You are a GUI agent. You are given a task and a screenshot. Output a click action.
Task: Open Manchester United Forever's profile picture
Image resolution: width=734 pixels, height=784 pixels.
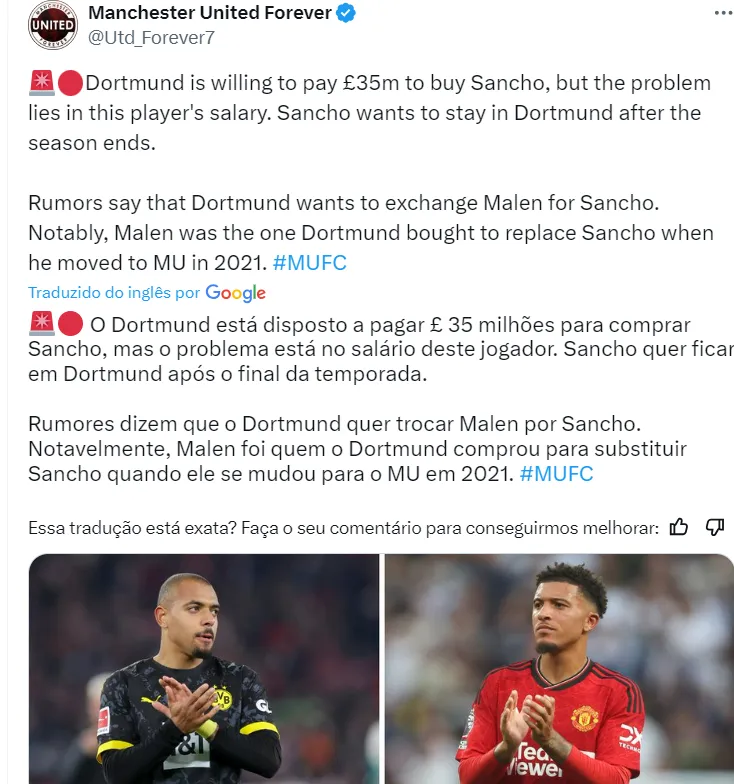pyautogui.click(x=52, y=26)
